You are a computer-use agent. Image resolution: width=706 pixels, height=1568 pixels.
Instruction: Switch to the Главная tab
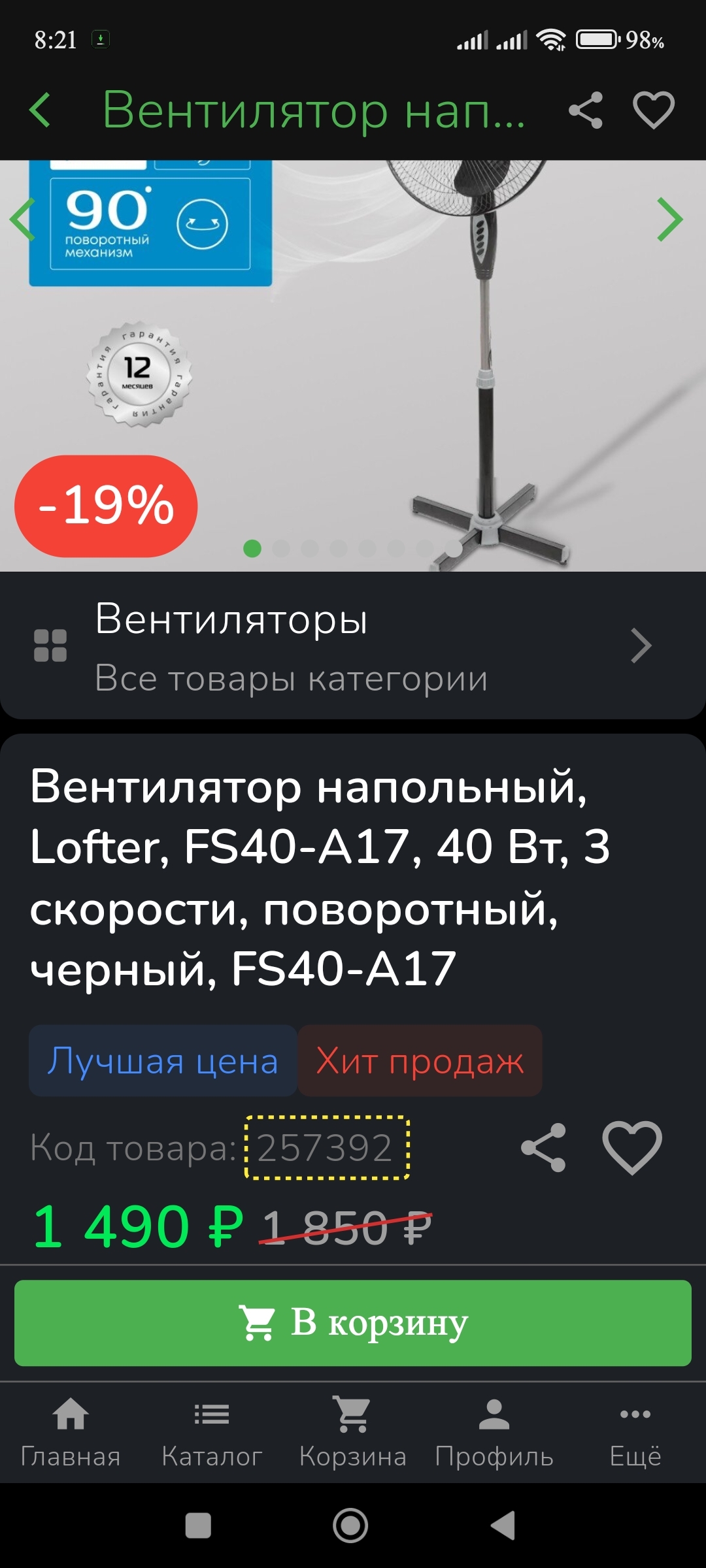click(x=71, y=1433)
